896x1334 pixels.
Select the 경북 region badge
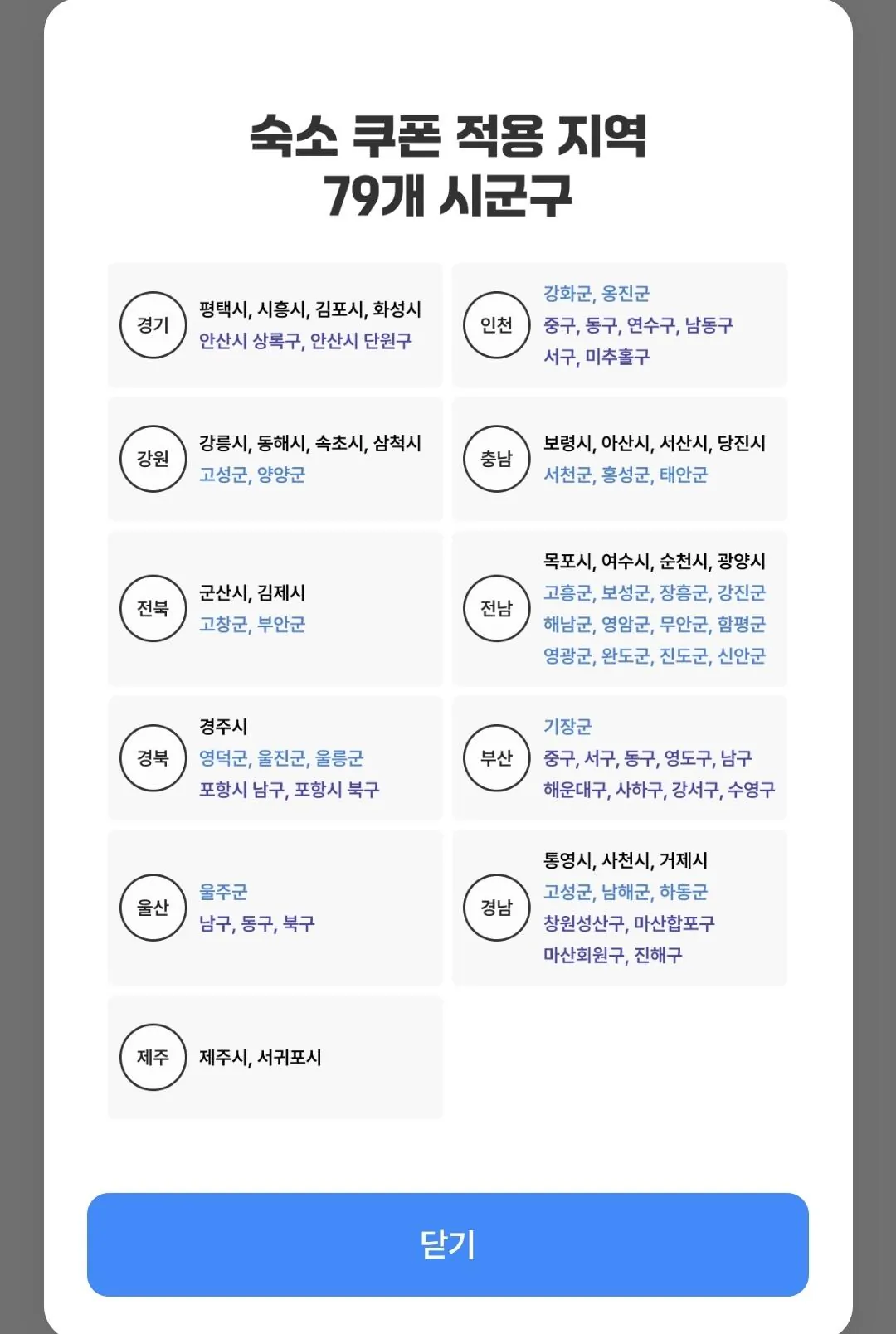point(153,757)
